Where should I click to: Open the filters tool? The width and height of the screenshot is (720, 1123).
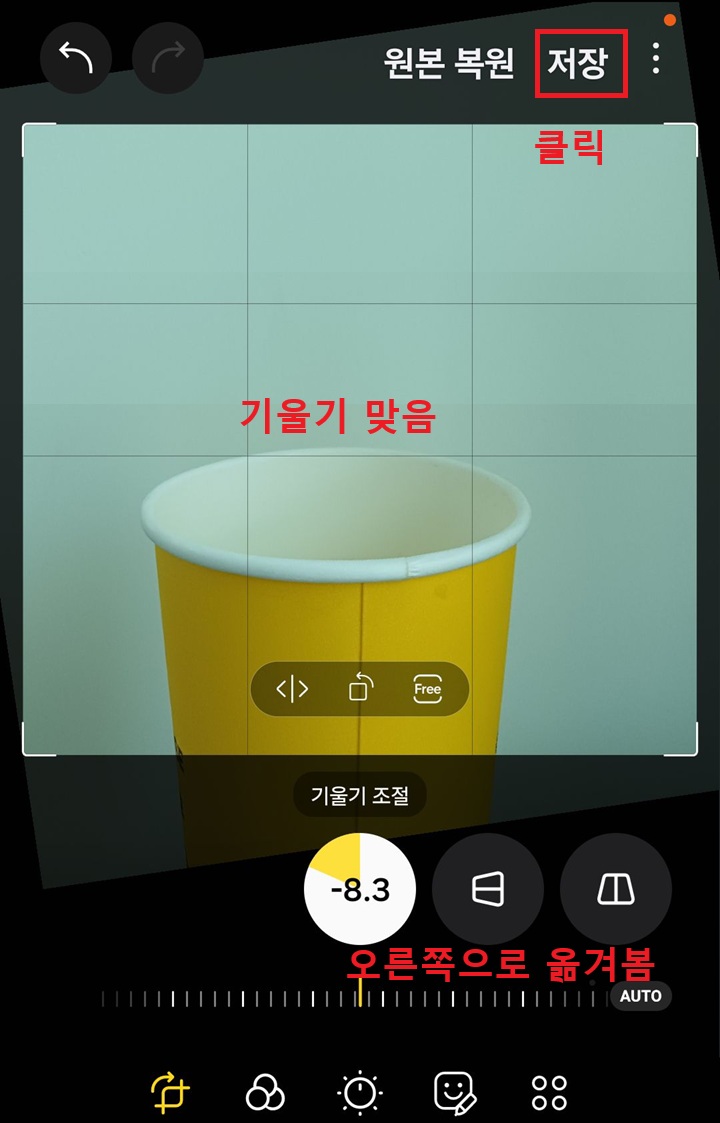pyautogui.click(x=264, y=1095)
